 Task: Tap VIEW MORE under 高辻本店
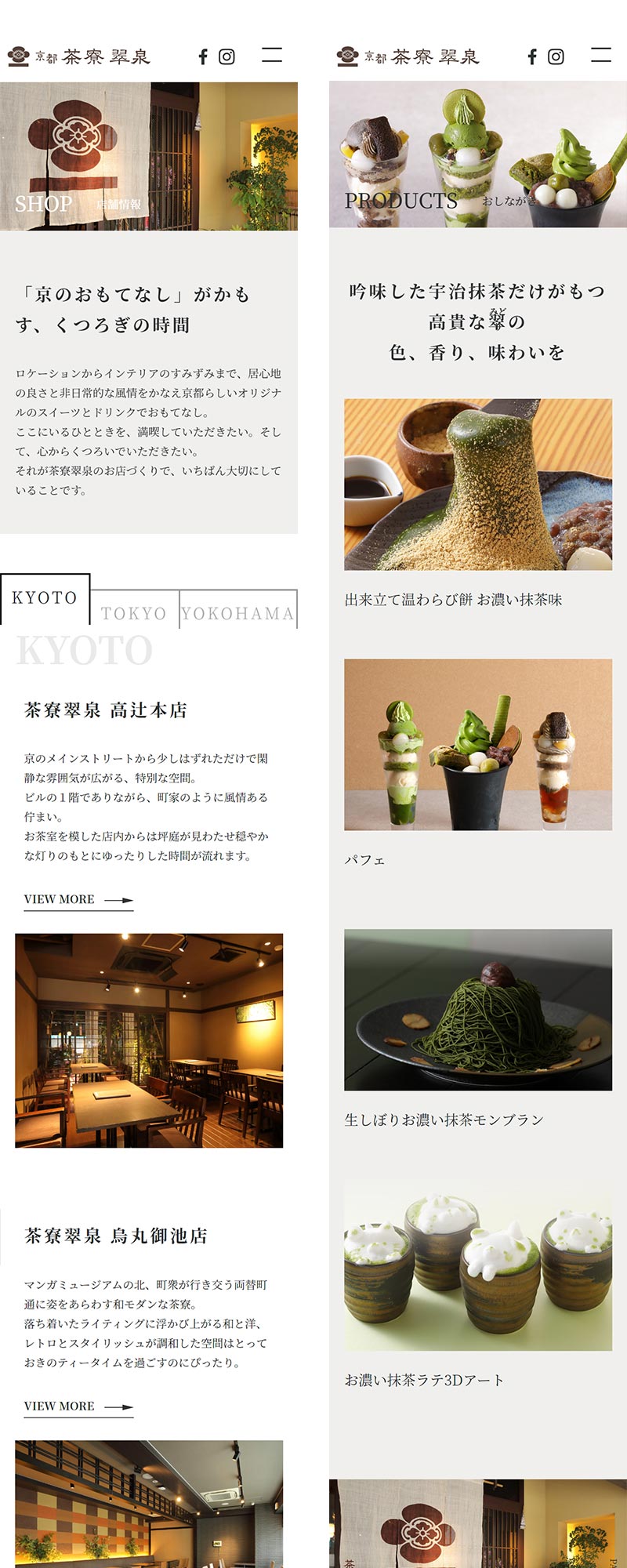coord(78,900)
